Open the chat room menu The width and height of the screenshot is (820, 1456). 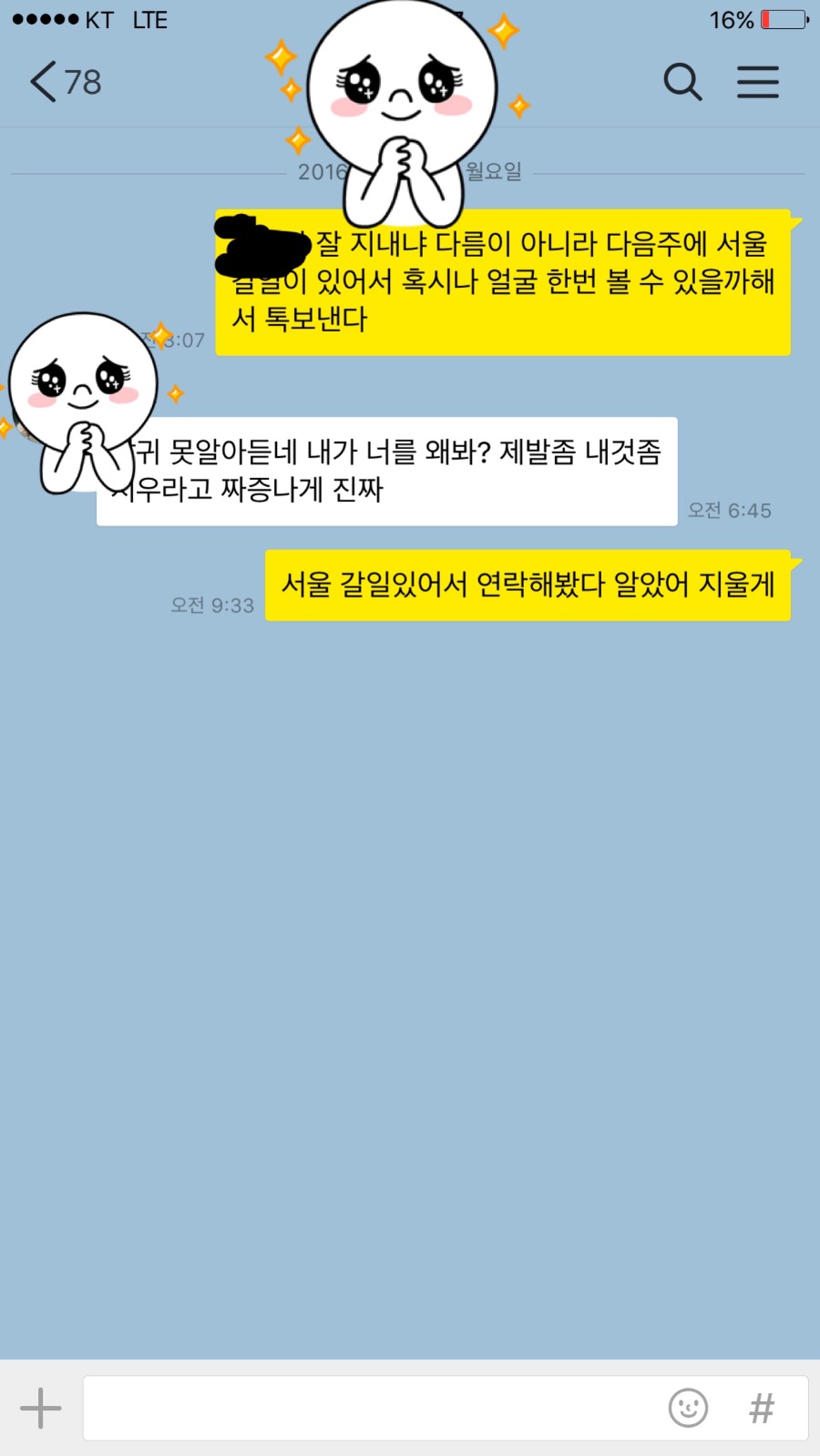point(757,82)
